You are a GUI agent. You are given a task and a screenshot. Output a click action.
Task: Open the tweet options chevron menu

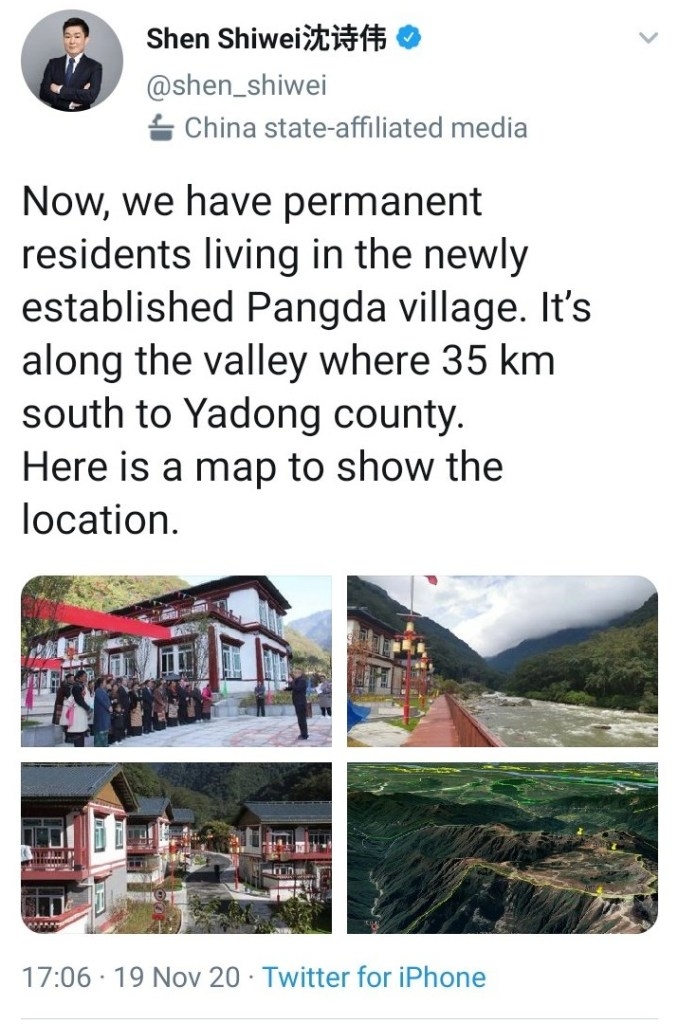pos(648,40)
